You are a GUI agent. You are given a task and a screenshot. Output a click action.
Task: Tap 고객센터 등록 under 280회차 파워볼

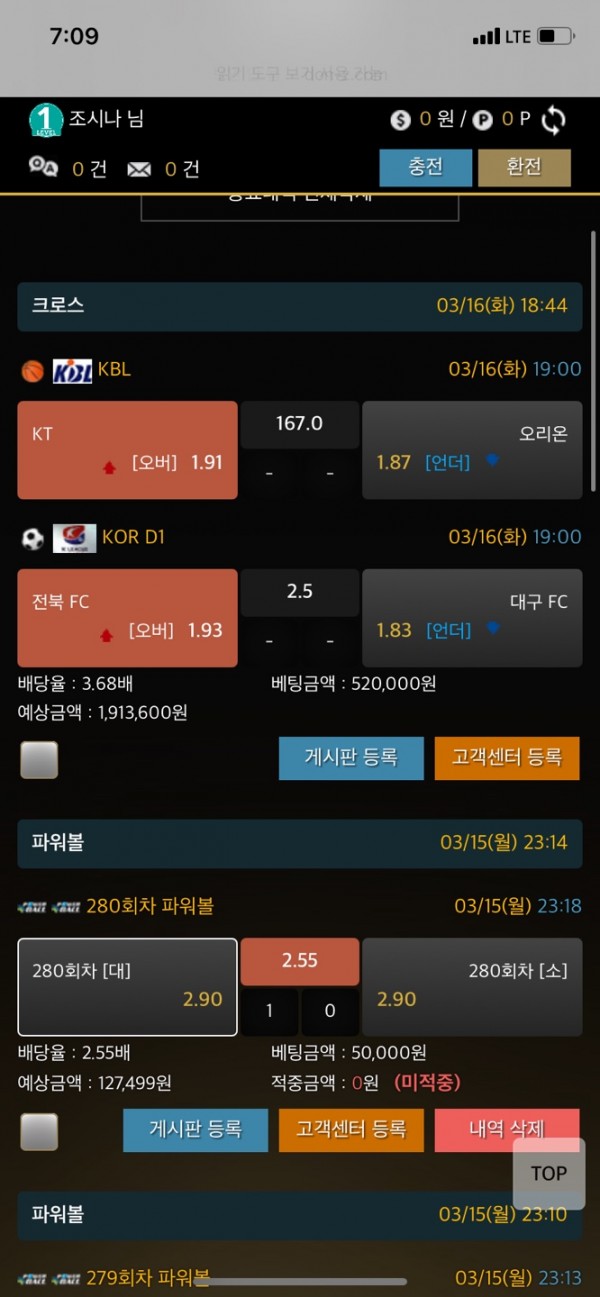coord(351,1130)
